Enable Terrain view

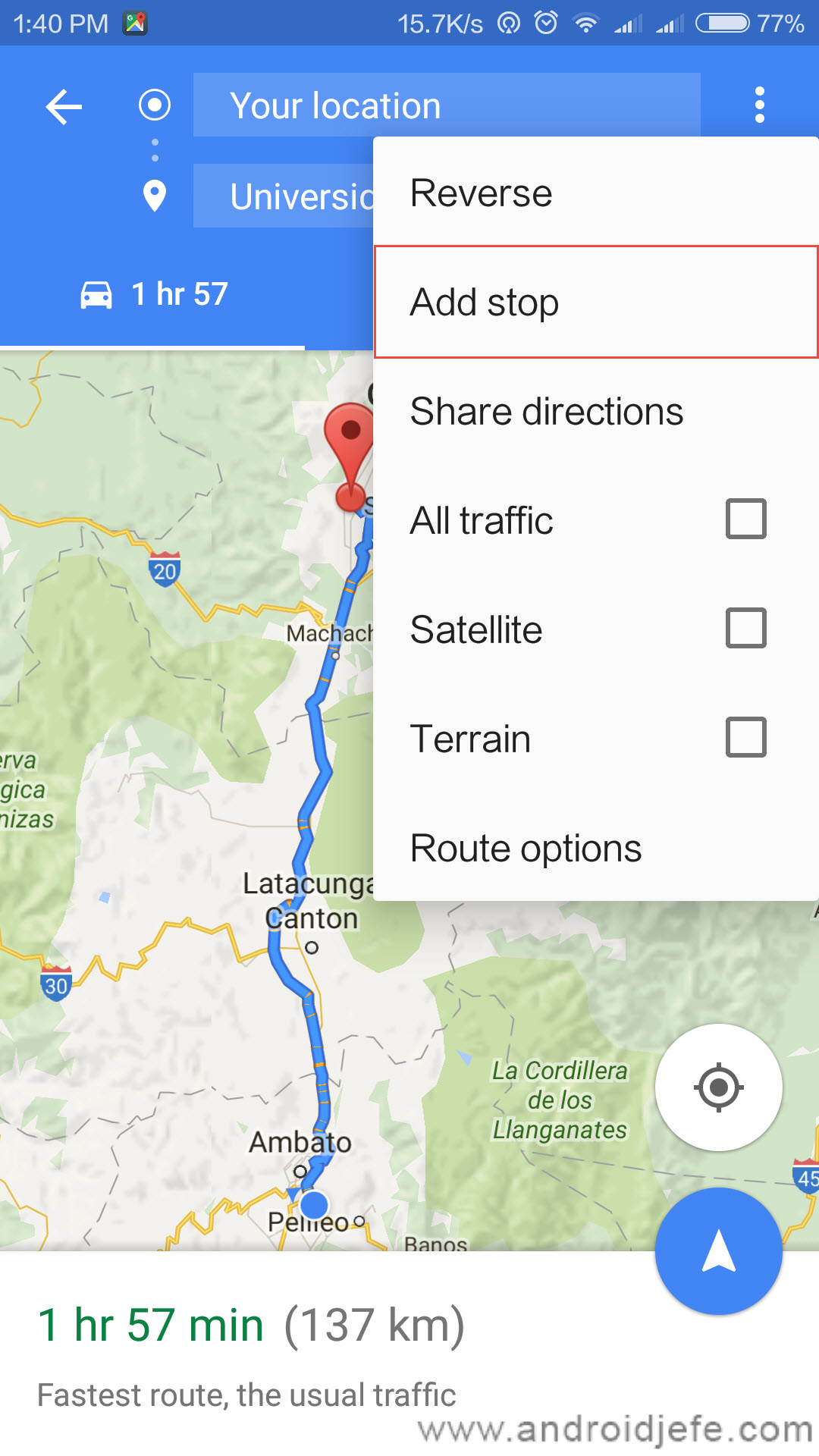(x=745, y=736)
